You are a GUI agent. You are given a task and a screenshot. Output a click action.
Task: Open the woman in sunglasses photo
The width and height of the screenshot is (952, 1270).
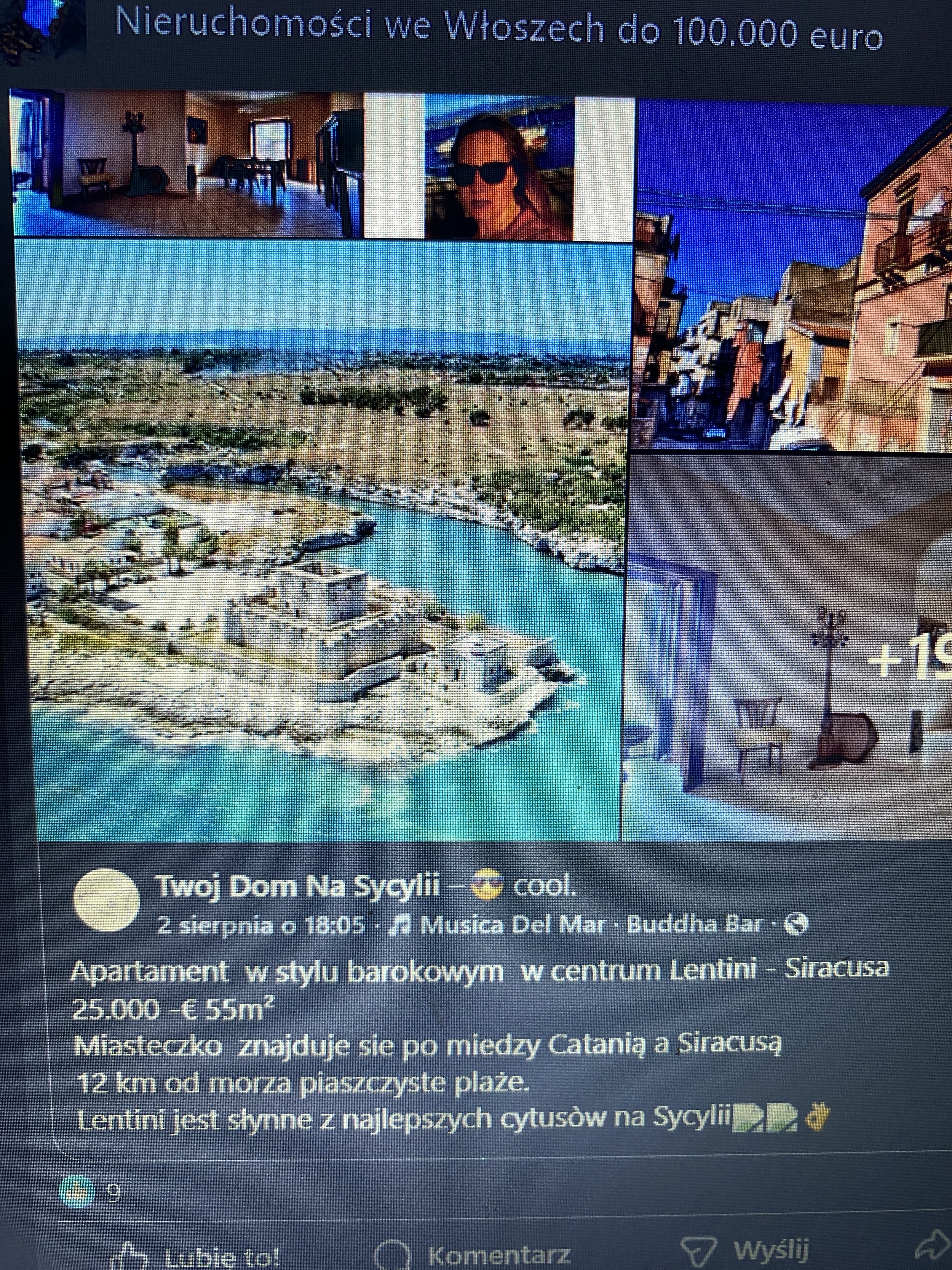498,167
